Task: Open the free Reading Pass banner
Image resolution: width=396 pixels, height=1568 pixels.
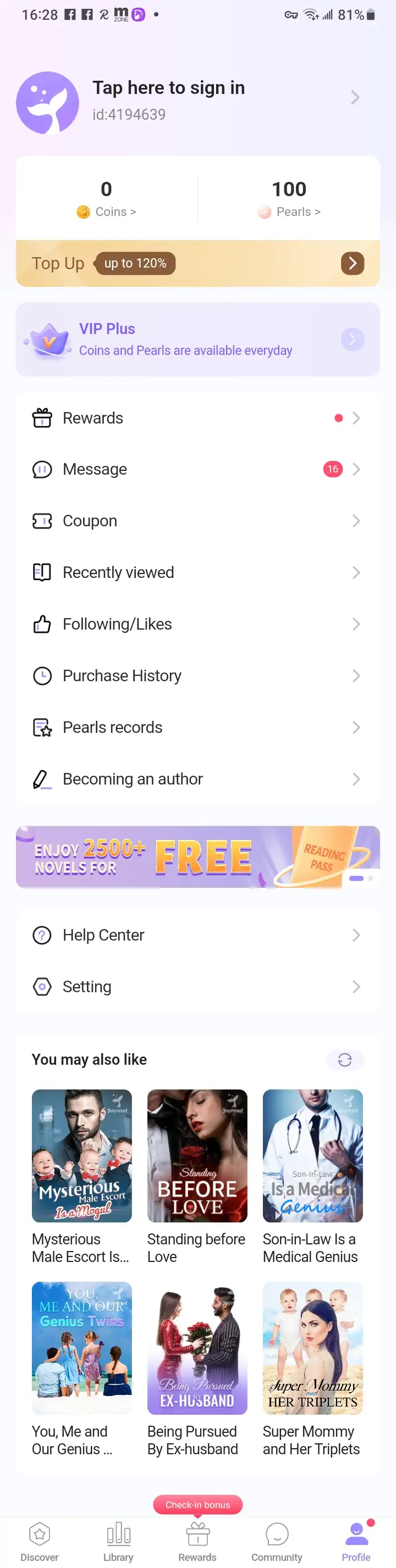Action: [x=197, y=857]
